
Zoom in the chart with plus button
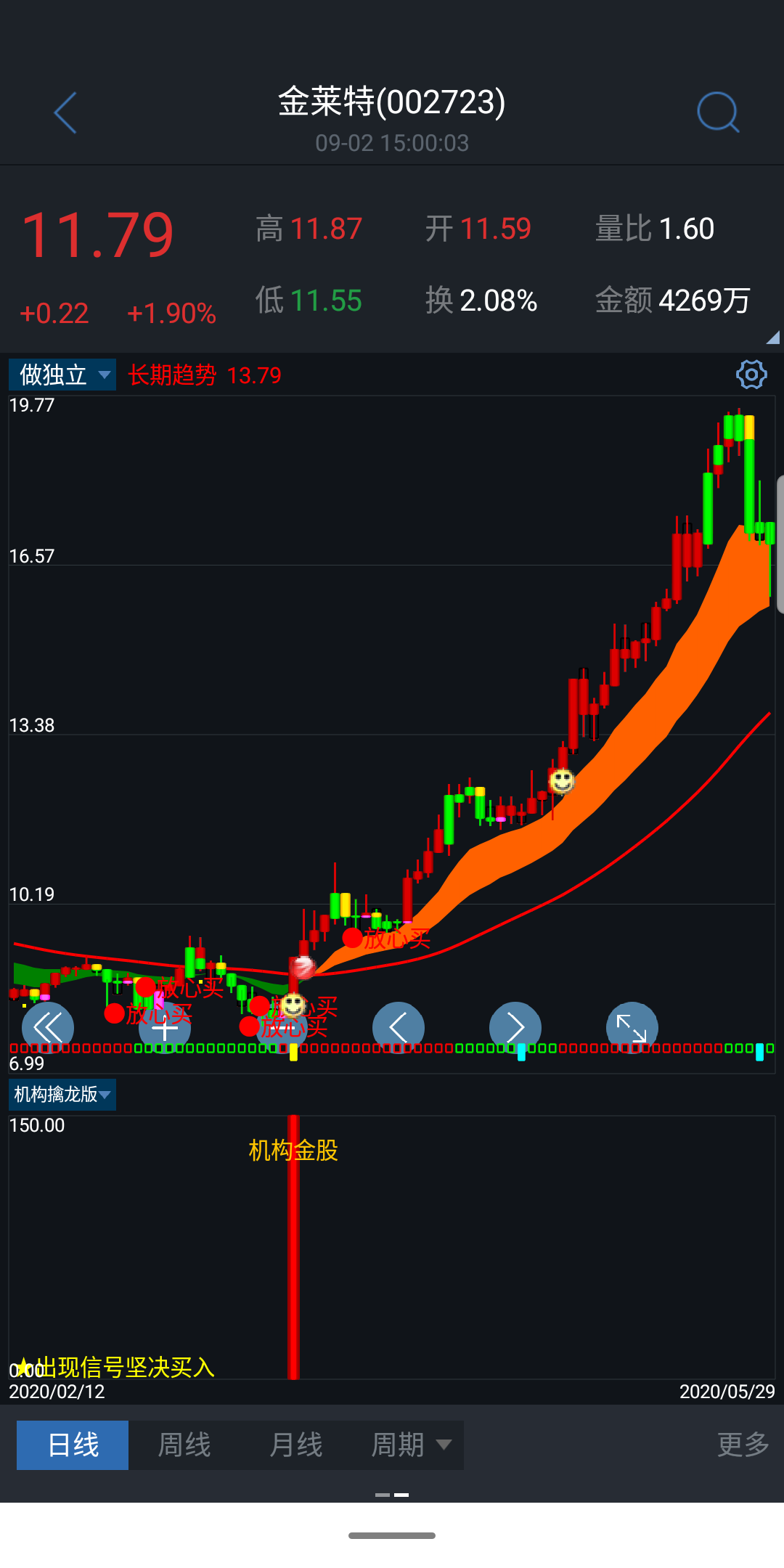[x=165, y=1028]
